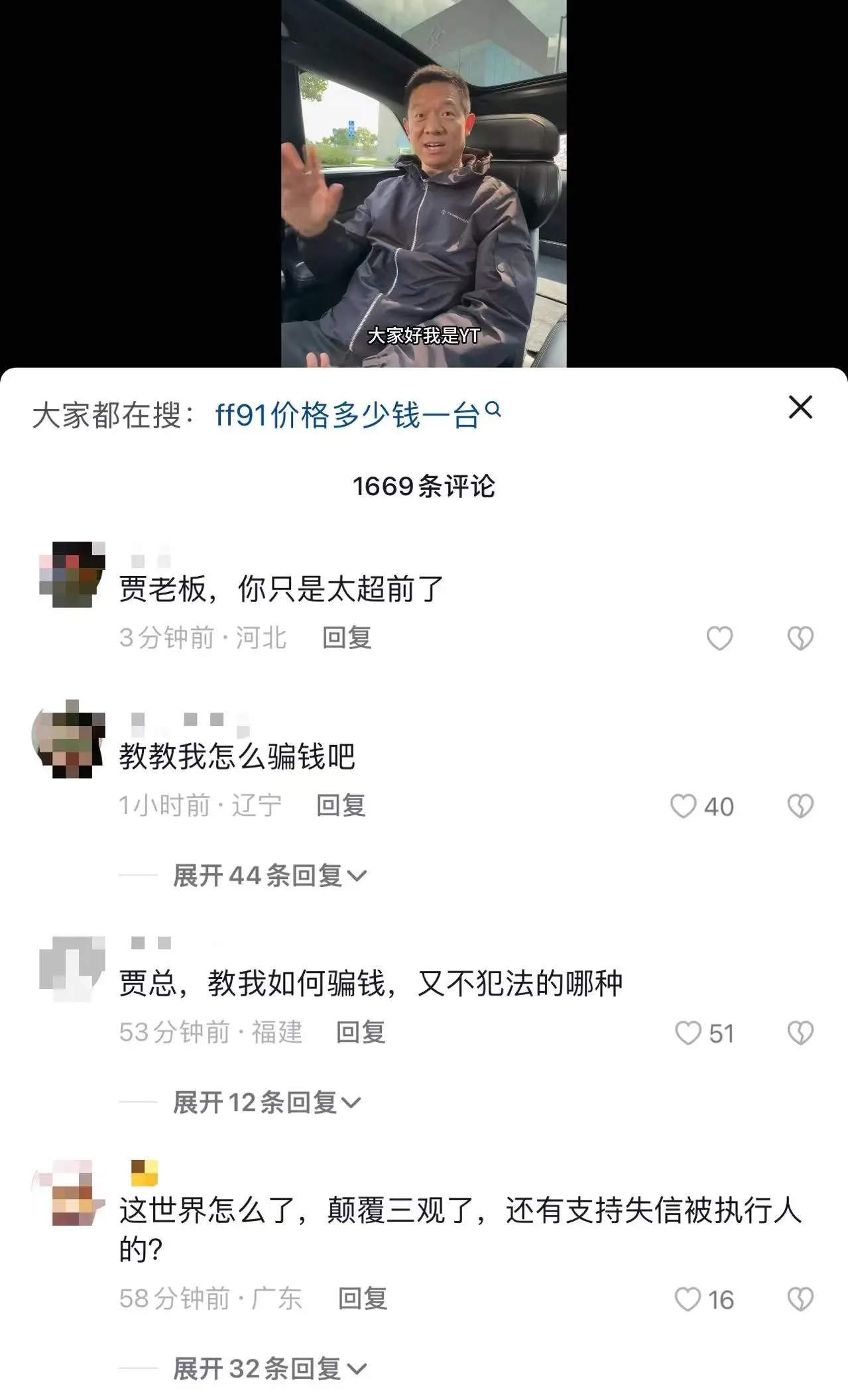Reply to the comment from 河北

[x=346, y=638]
